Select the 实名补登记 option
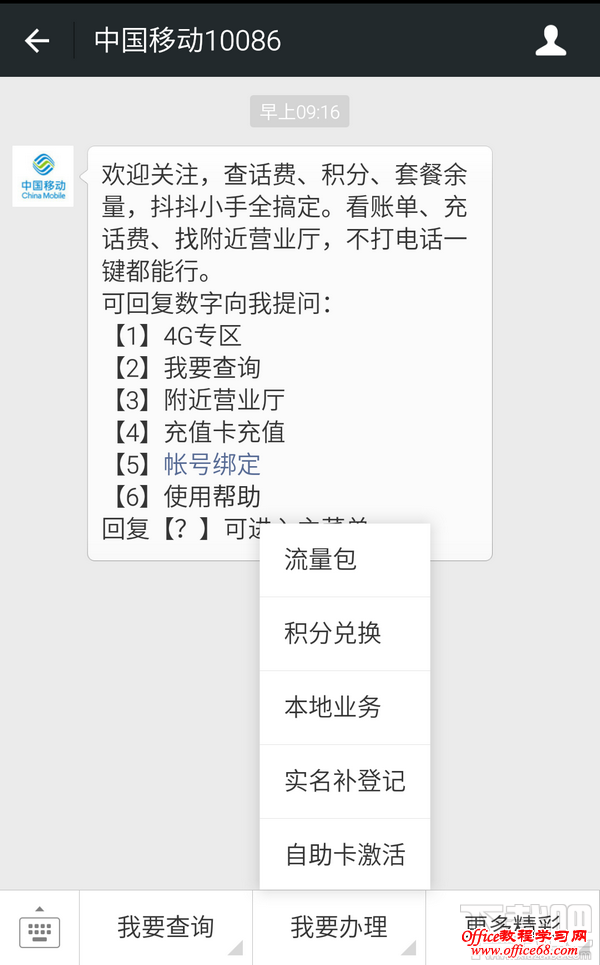The width and height of the screenshot is (600, 965). click(x=345, y=781)
